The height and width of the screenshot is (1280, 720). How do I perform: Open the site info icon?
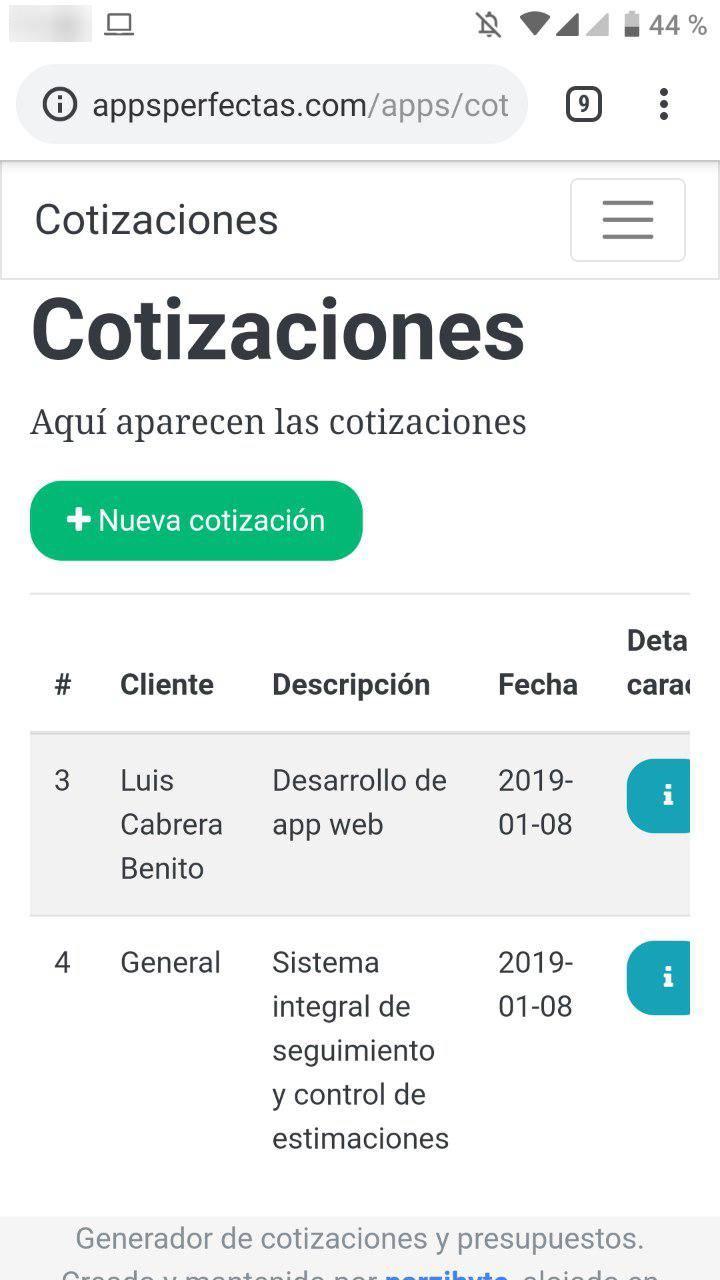[x=60, y=105]
